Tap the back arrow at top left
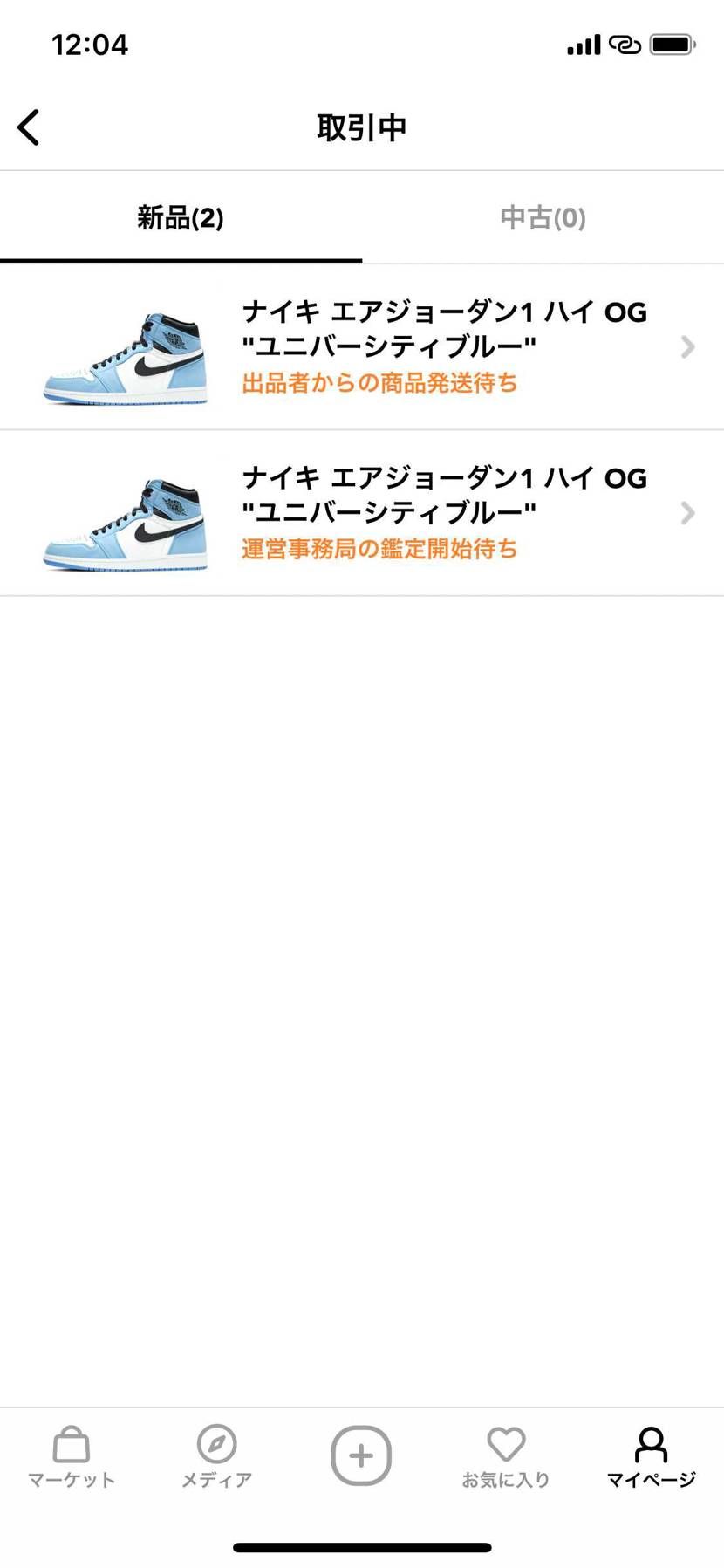The image size is (724, 1568). [x=29, y=127]
